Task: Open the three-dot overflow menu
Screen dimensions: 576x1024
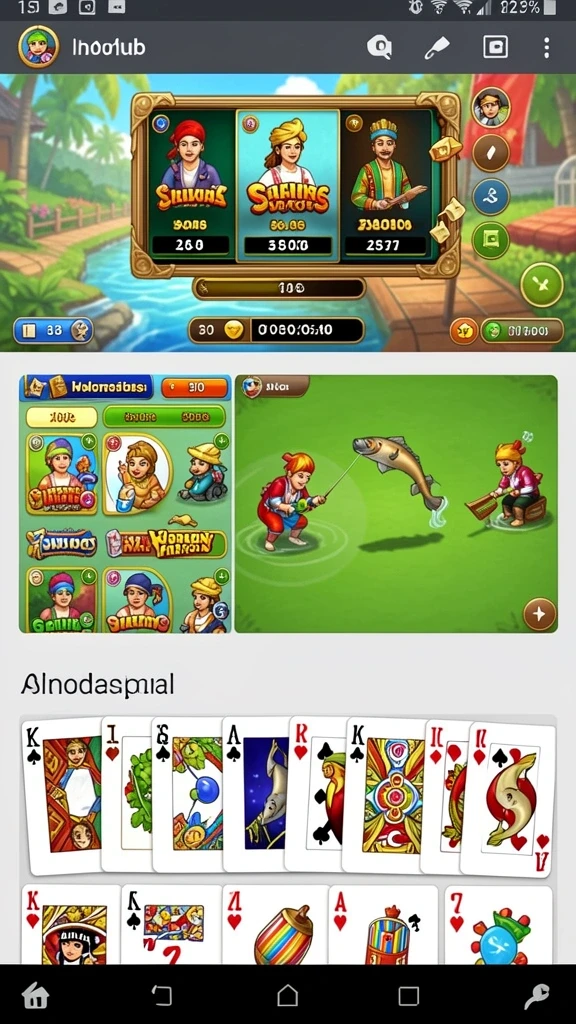Action: click(547, 47)
